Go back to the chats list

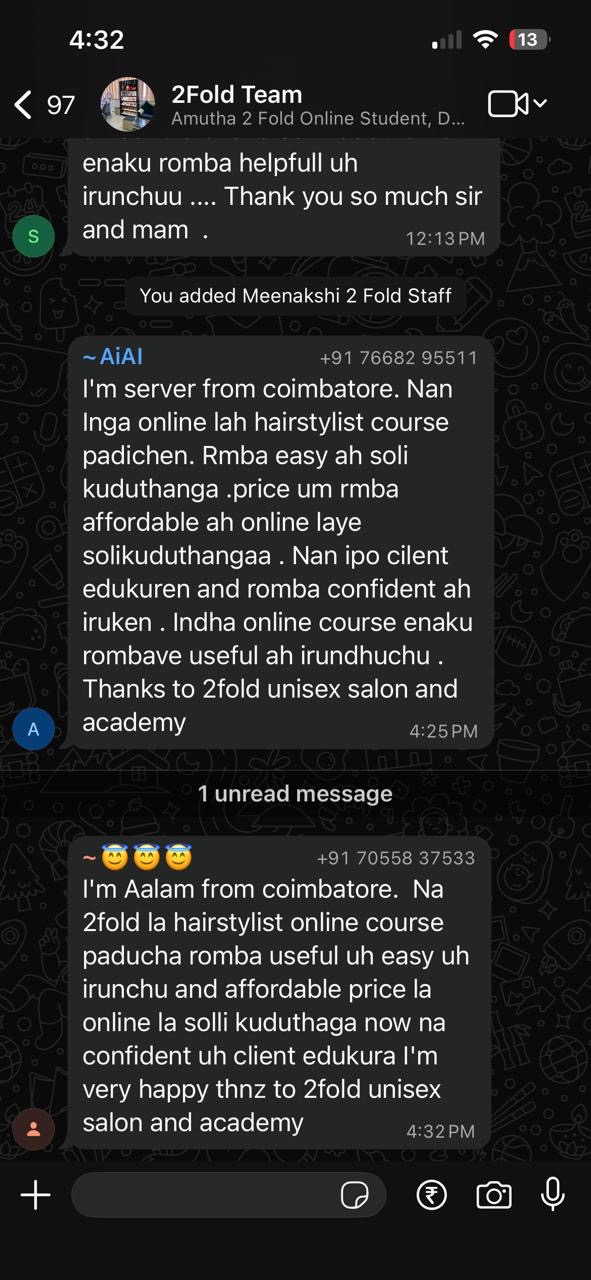coord(44,104)
